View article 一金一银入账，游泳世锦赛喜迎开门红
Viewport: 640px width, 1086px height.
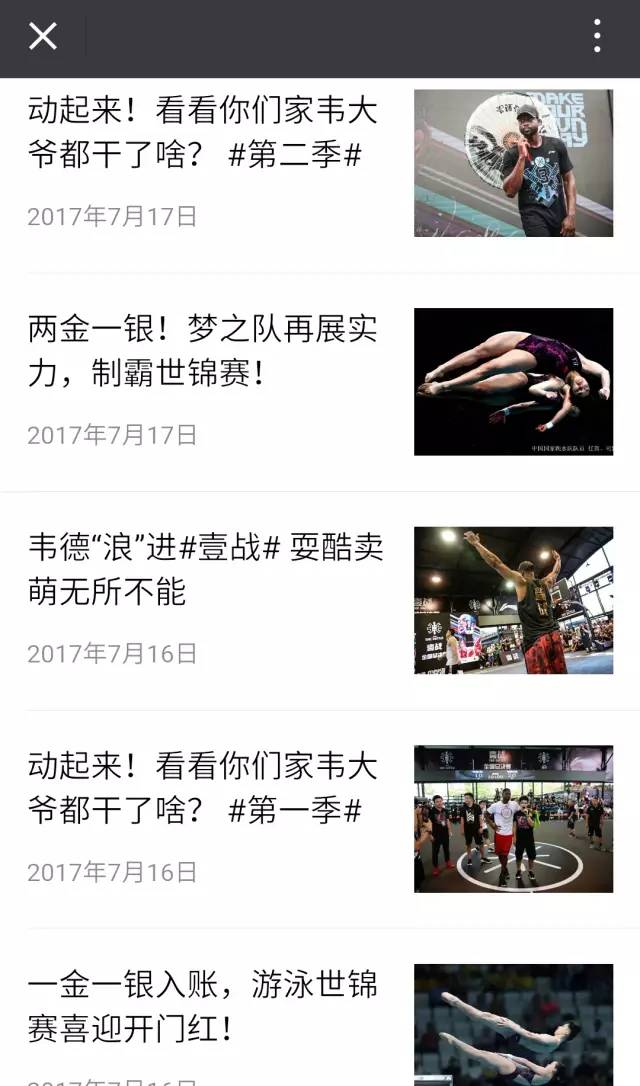[204, 1006]
